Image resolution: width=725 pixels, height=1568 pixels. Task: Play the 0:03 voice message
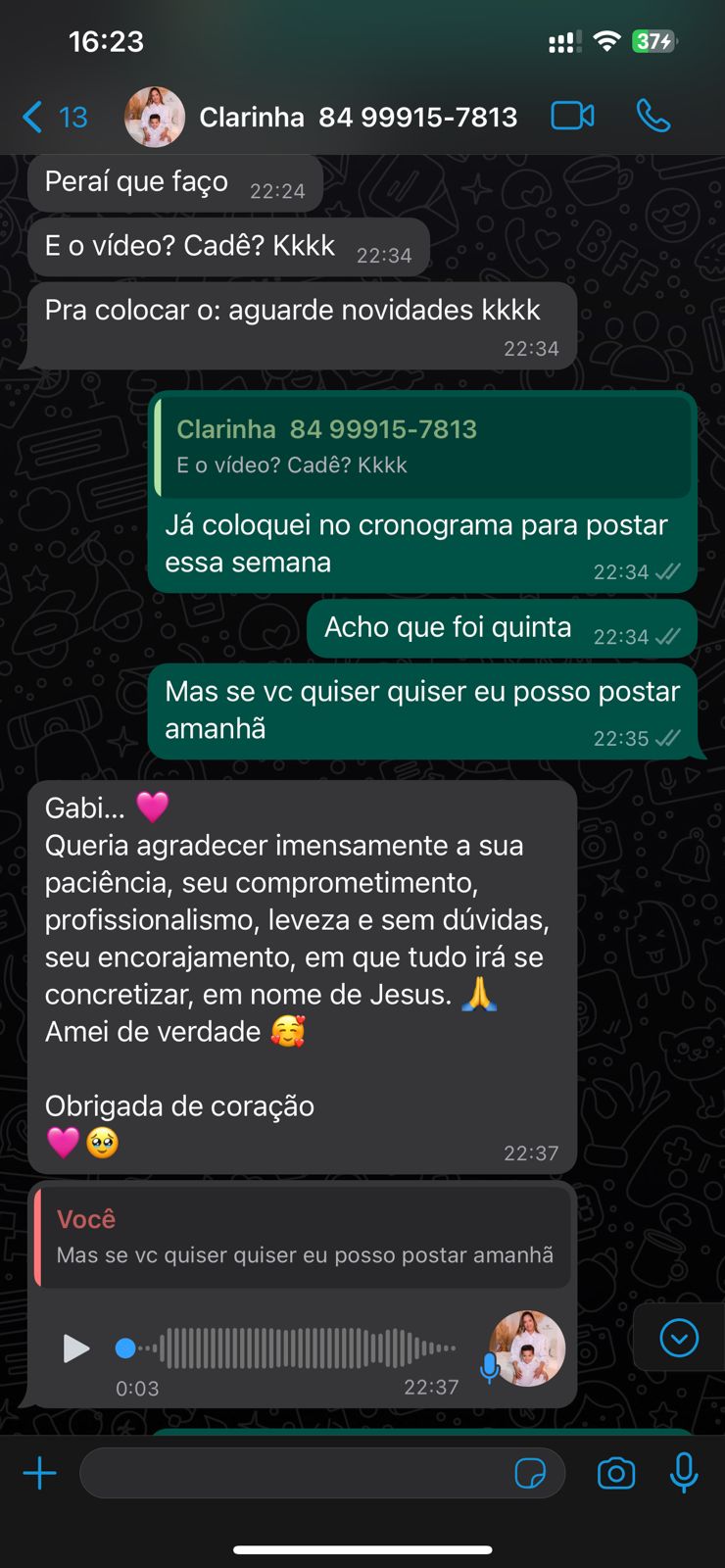[x=75, y=1348]
